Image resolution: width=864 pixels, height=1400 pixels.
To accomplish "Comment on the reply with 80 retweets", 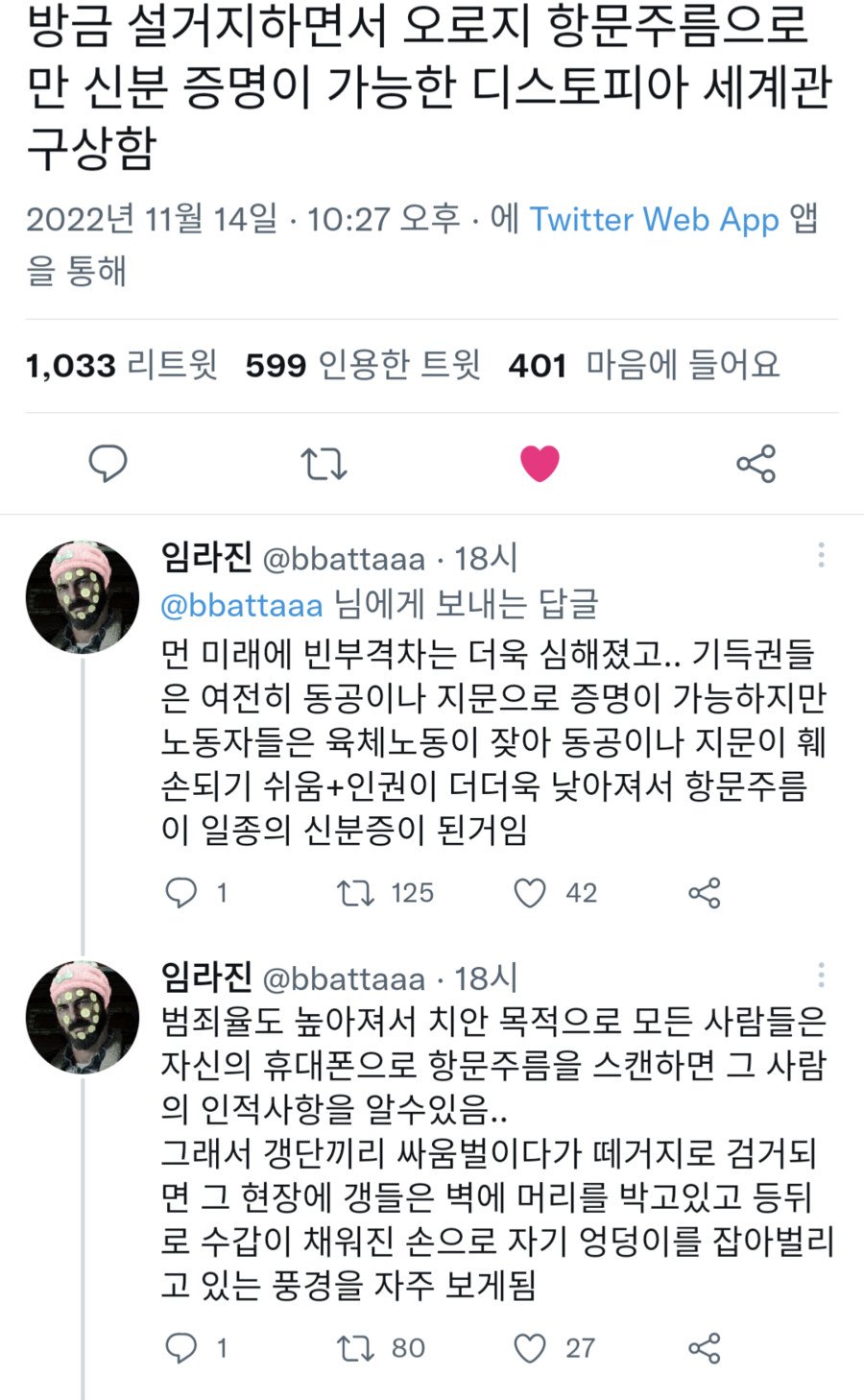I will 181,1348.
